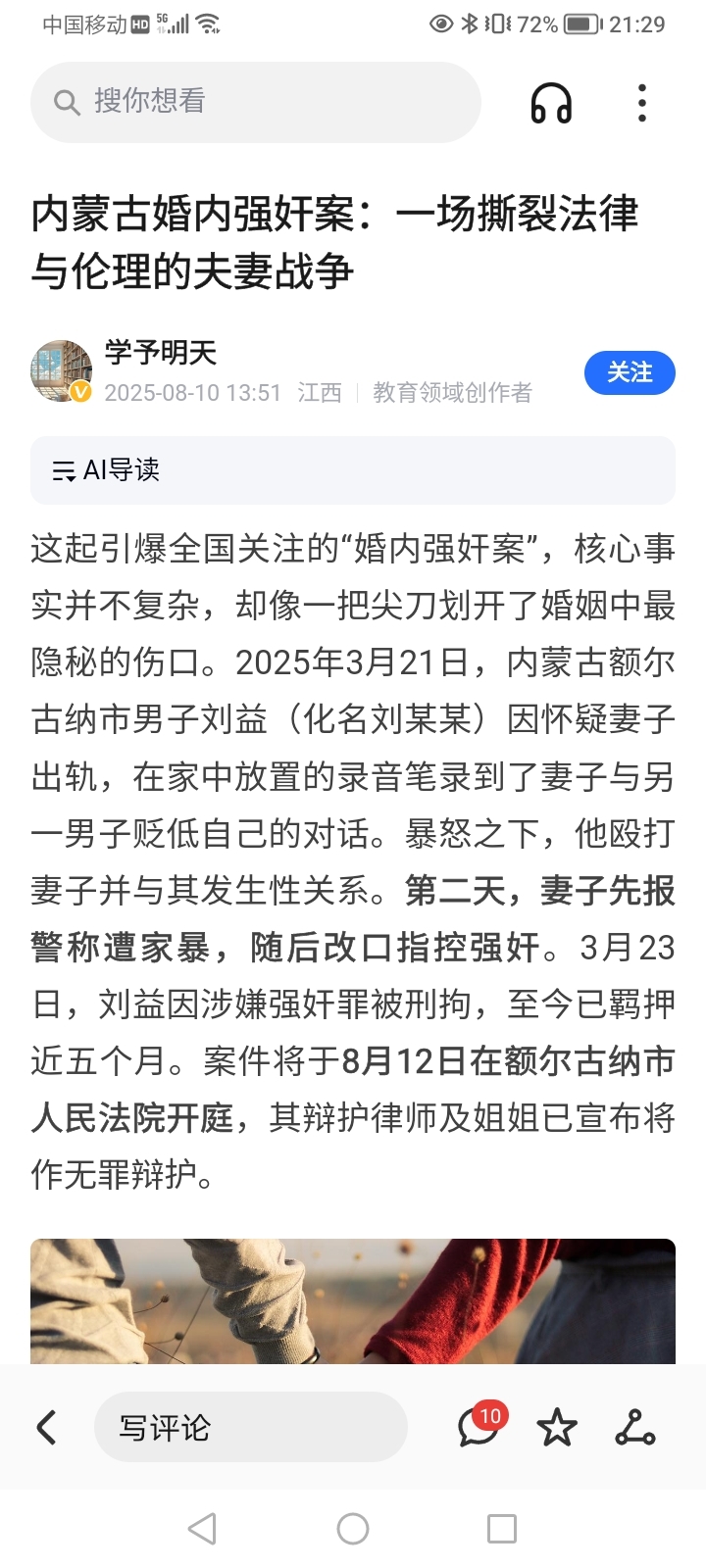Go back with the bottom-left arrow
The width and height of the screenshot is (706, 1568).
[x=46, y=1427]
